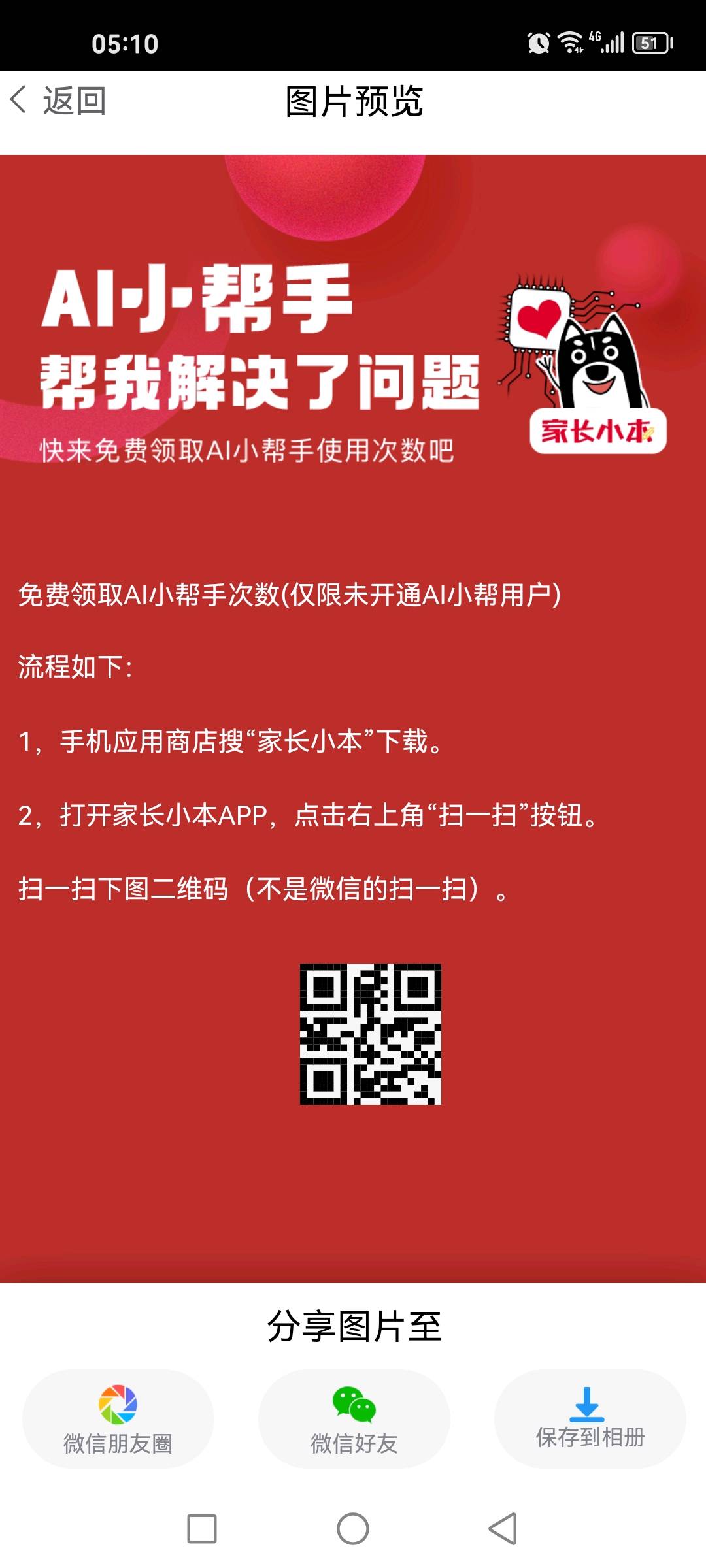
Task: Share image to 微信朋友圈
Action: (118, 1419)
